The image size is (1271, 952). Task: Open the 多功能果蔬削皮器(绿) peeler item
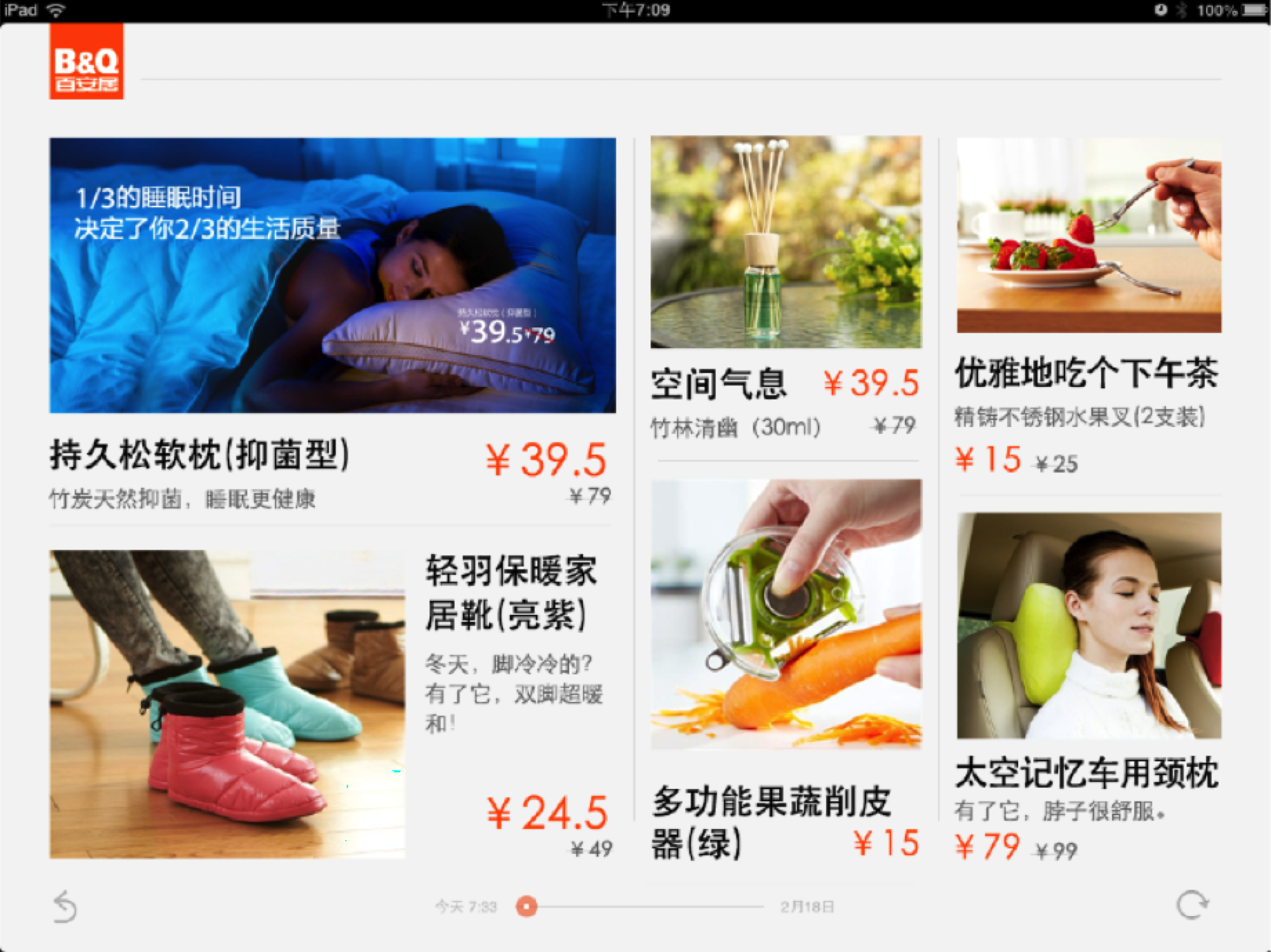click(x=785, y=613)
